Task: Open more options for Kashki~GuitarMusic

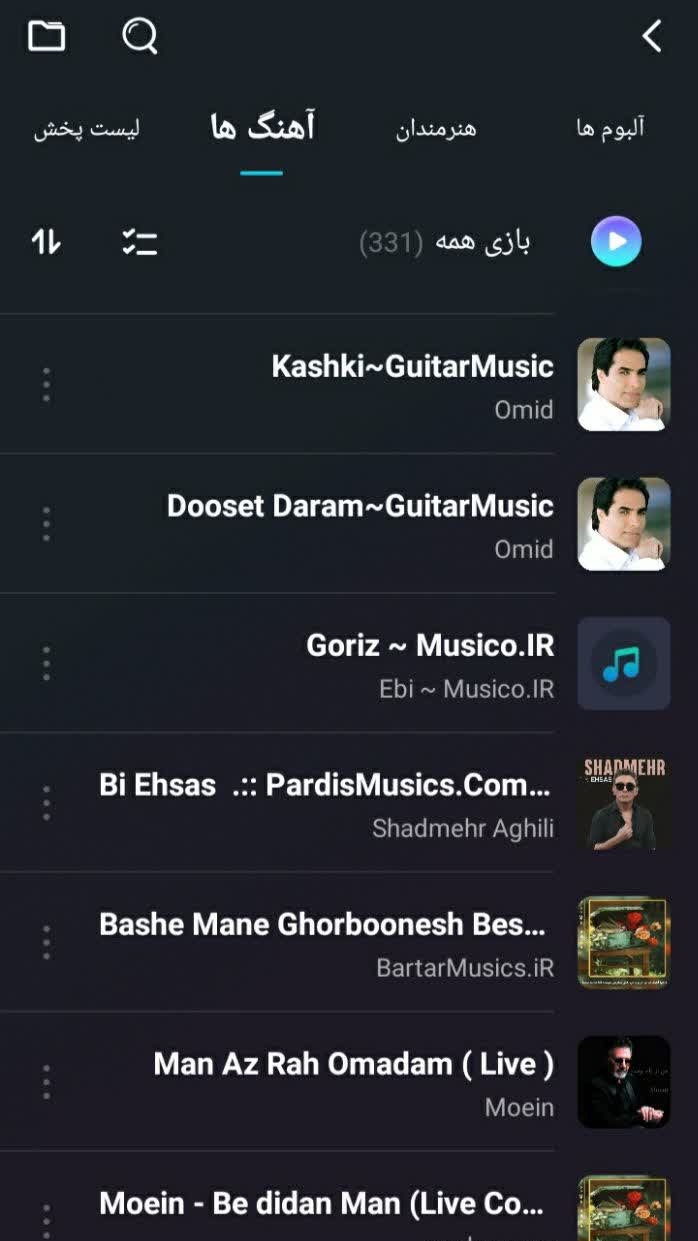Action: pos(46,384)
